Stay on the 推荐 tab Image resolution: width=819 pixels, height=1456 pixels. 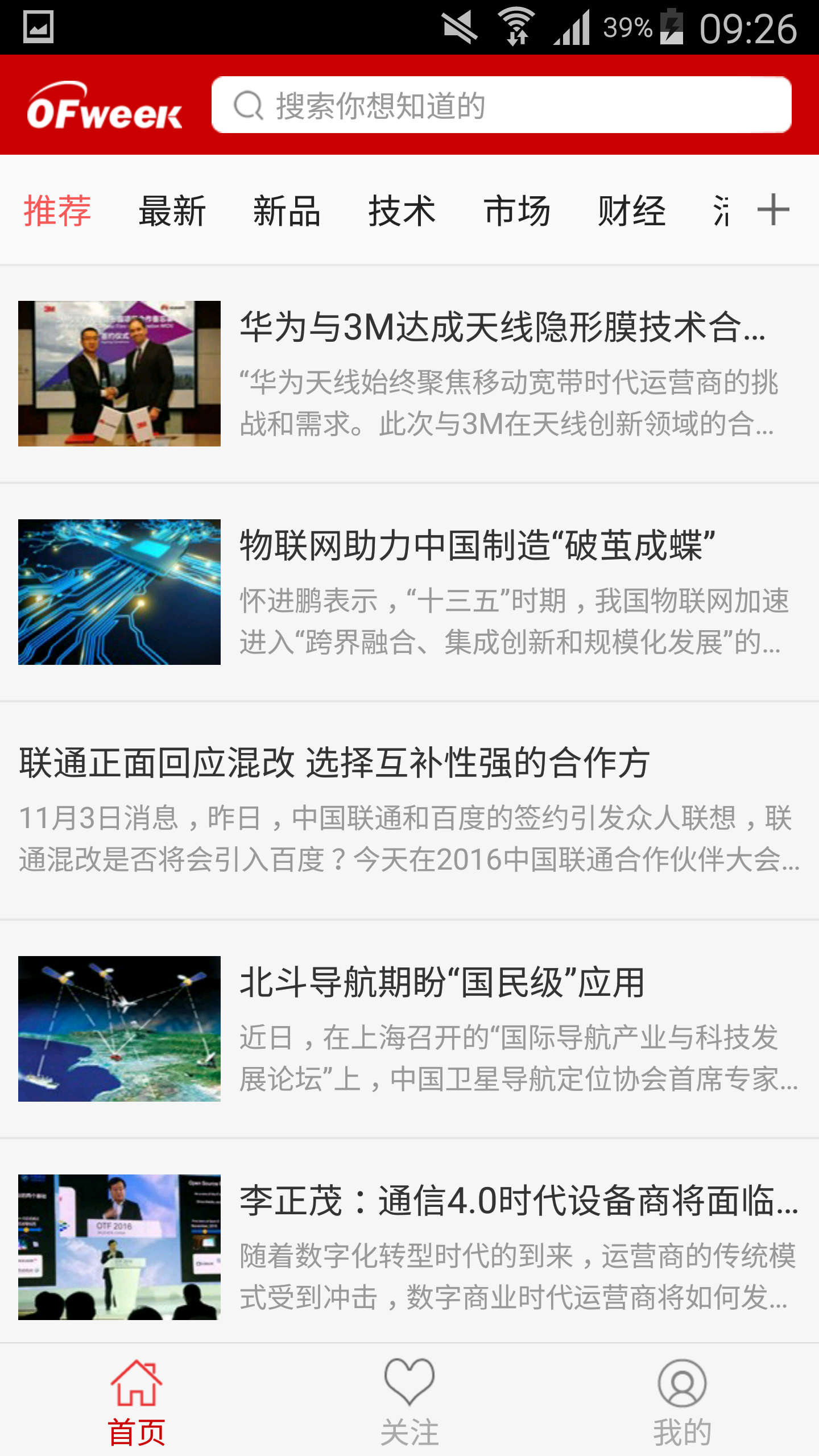(x=56, y=211)
